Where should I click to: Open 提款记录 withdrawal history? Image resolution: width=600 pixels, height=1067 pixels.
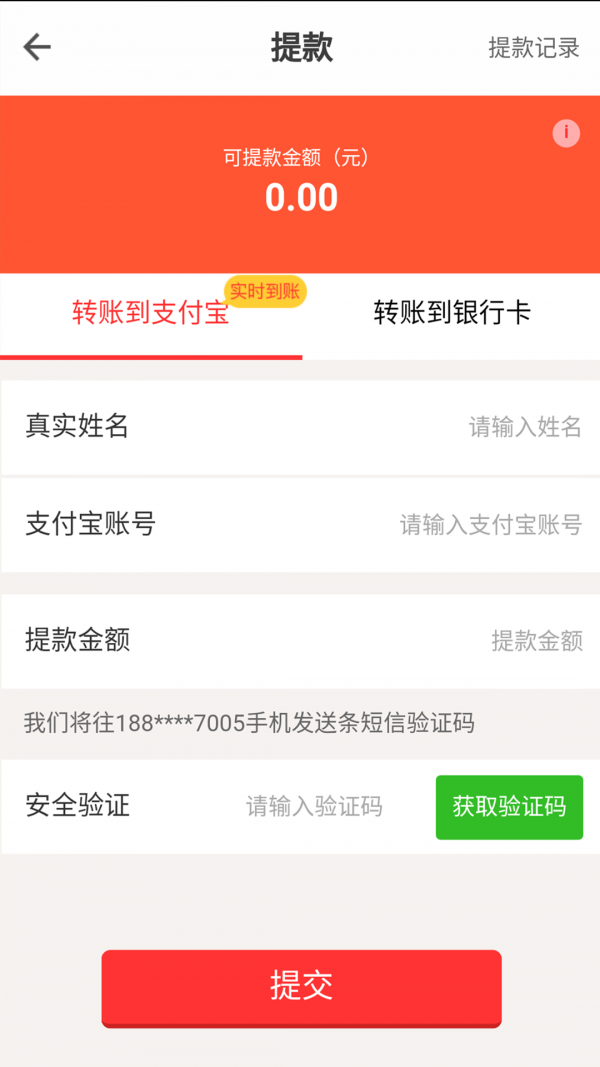coord(533,47)
